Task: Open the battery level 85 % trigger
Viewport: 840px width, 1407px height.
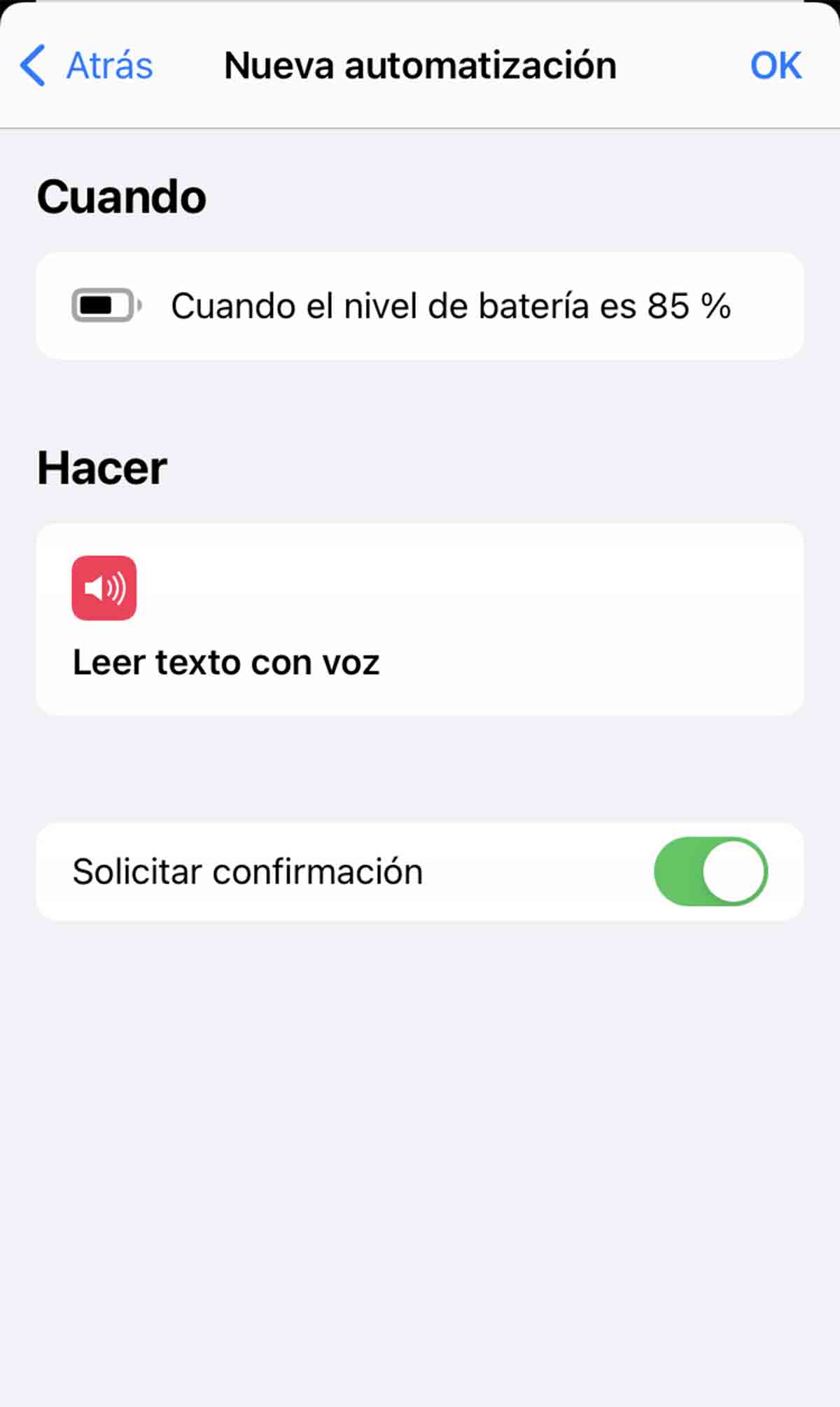Action: tap(420, 306)
